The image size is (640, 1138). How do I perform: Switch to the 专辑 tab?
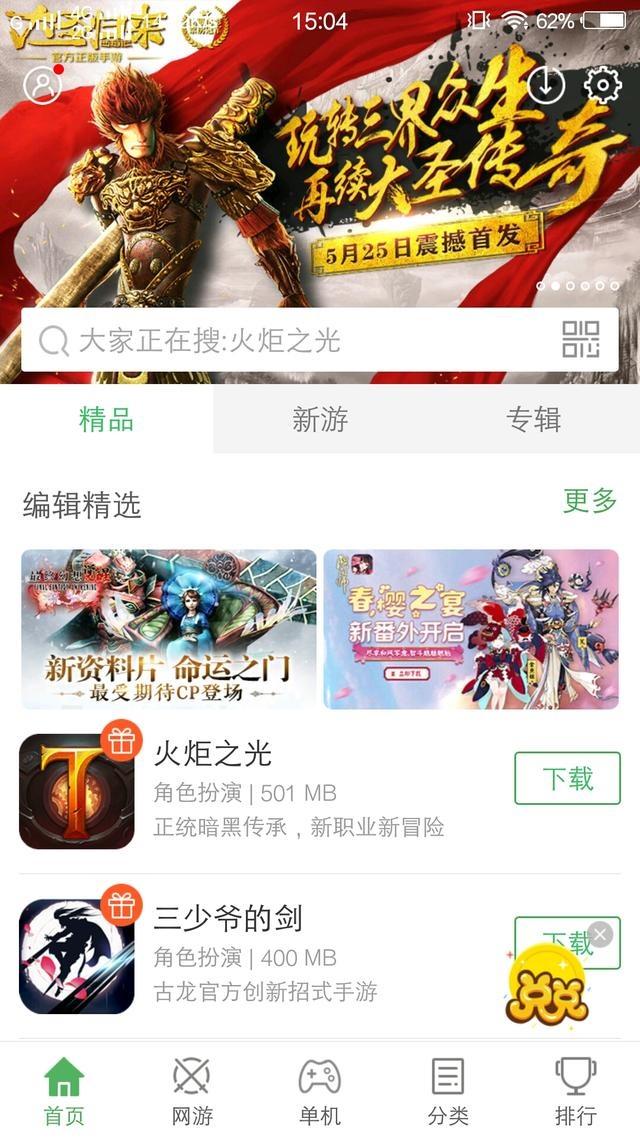pos(533,420)
